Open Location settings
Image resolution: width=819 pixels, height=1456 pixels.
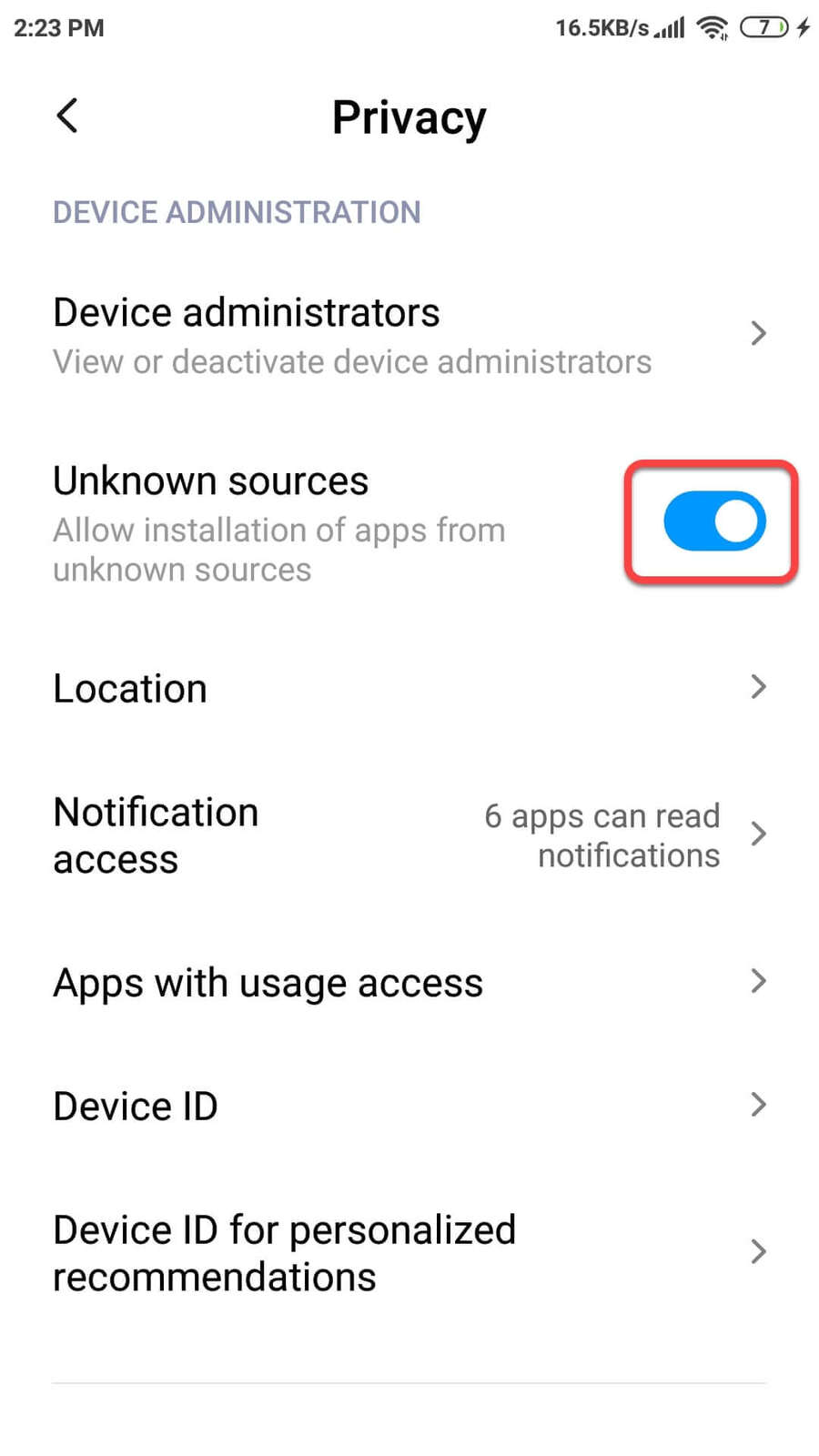pyautogui.click(x=409, y=688)
